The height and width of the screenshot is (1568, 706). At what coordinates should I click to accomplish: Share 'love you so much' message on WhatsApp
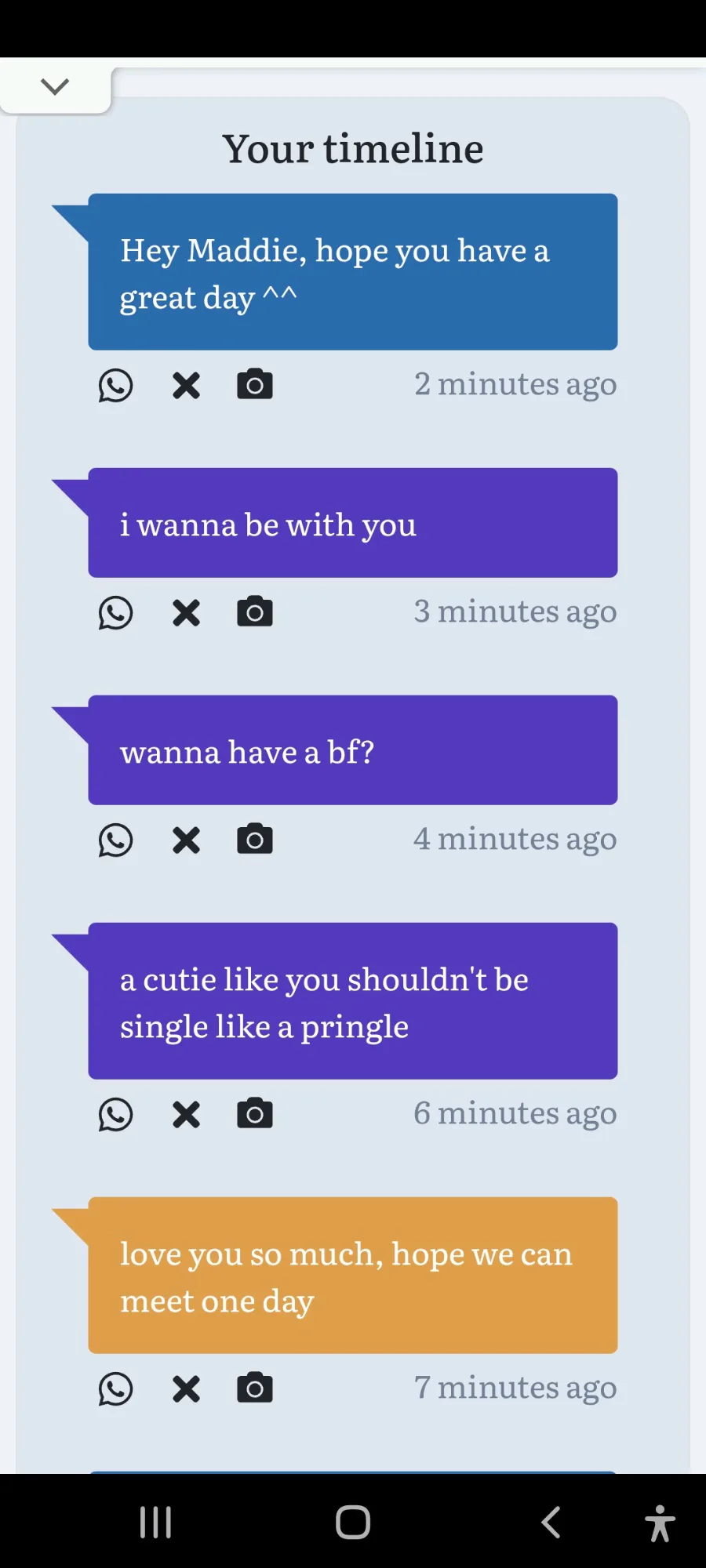115,1389
